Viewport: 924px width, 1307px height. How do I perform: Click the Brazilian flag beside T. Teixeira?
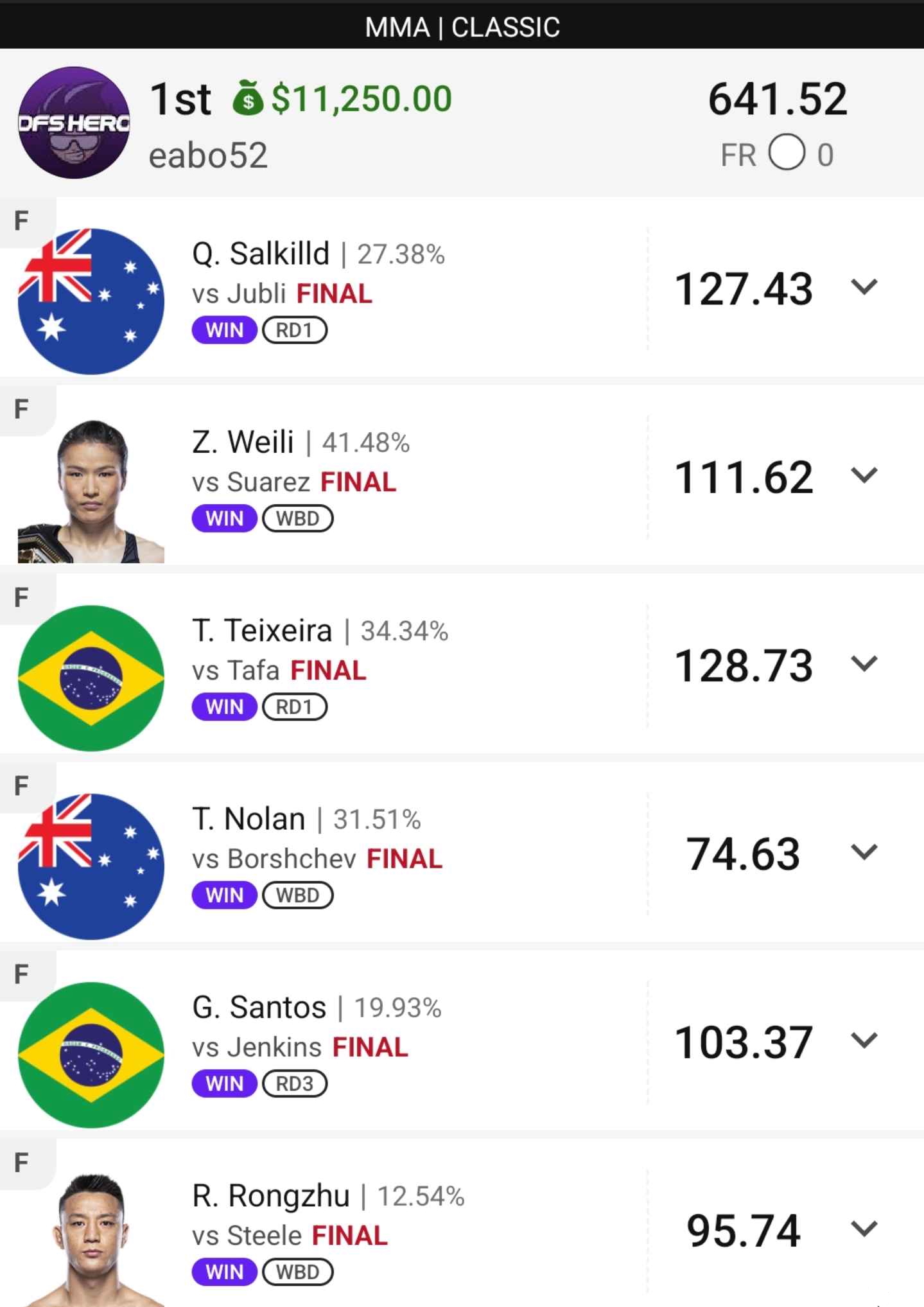pyautogui.click(x=91, y=670)
